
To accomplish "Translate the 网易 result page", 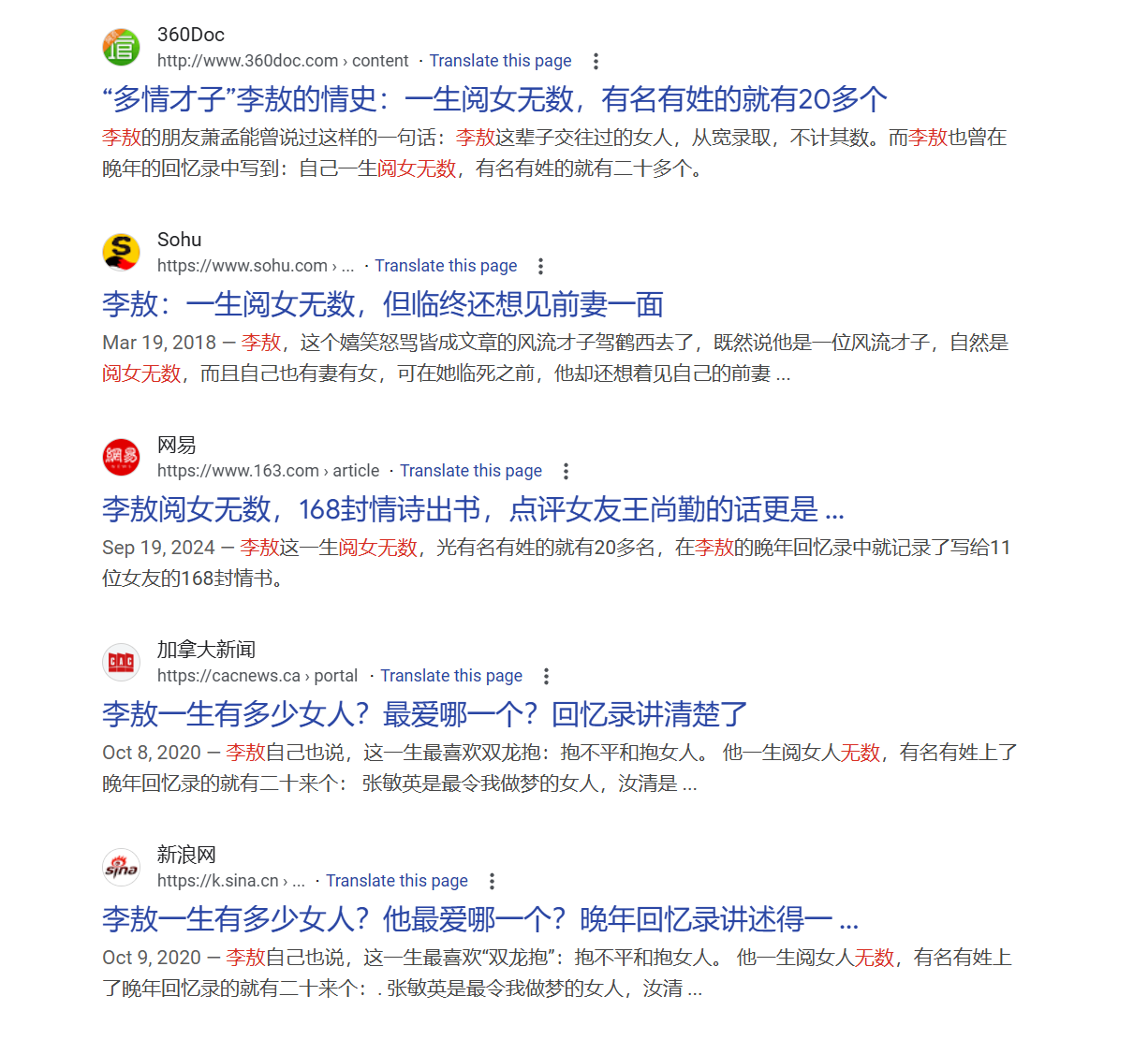I will [470, 471].
